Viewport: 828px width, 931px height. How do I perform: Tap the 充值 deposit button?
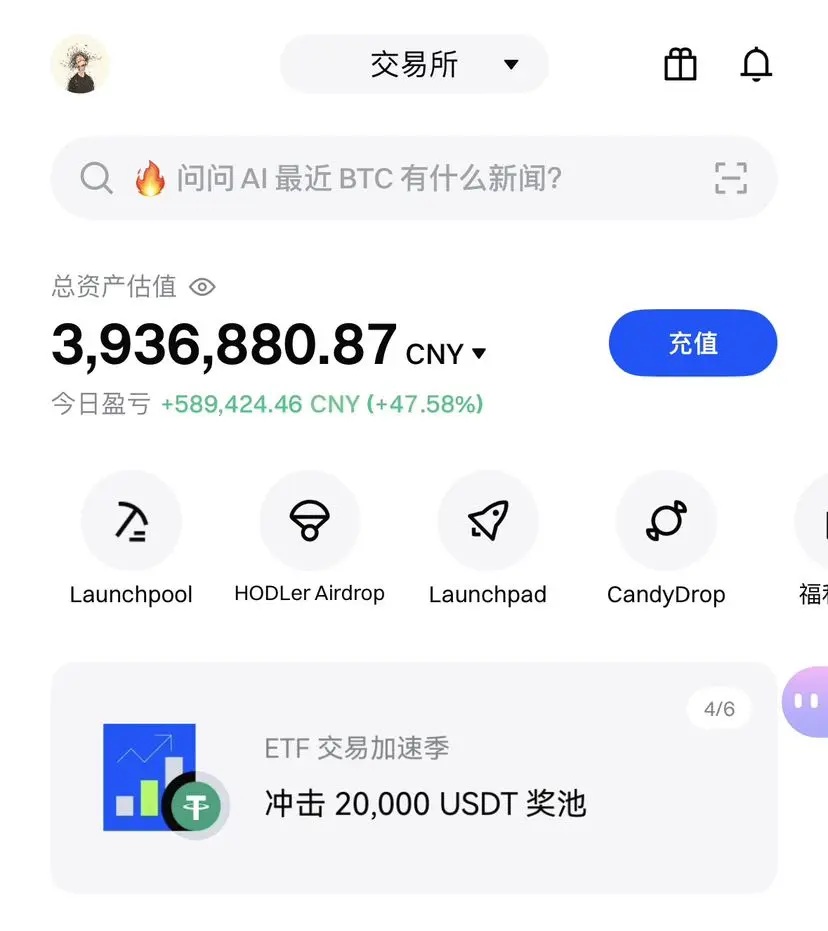(692, 343)
